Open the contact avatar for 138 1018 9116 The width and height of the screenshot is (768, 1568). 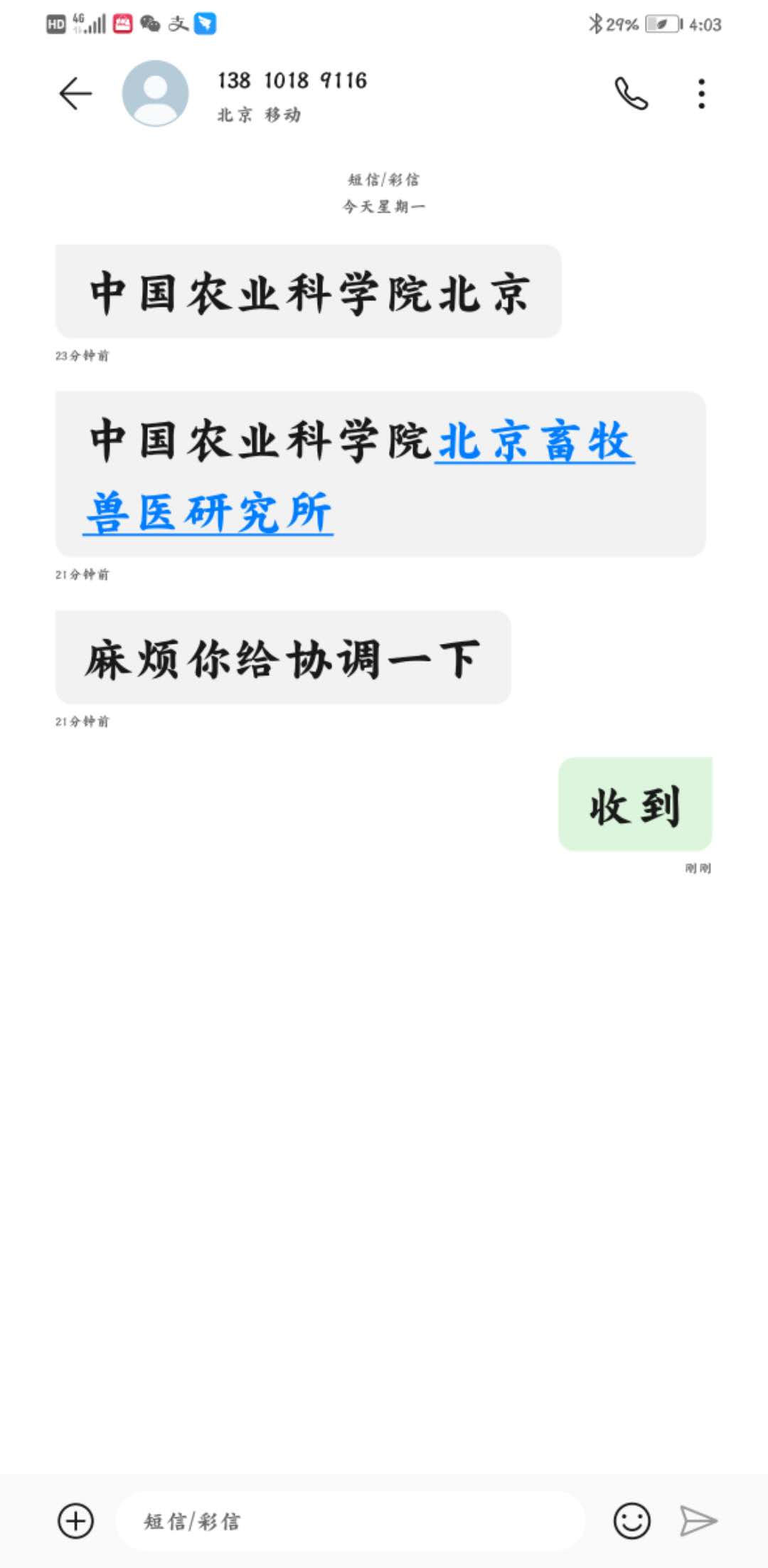click(155, 93)
